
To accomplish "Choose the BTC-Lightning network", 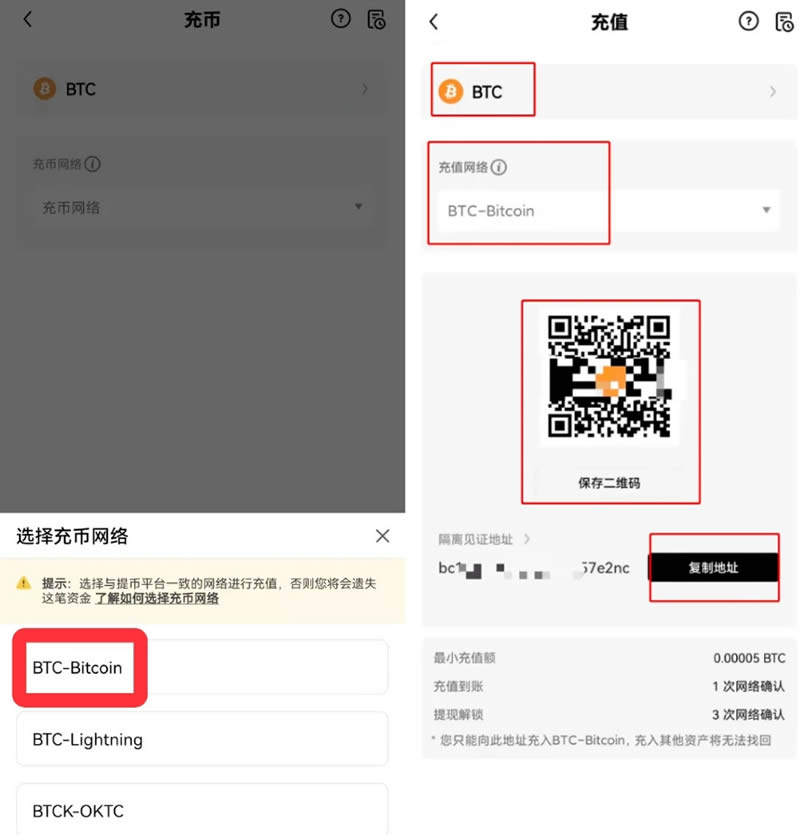I will point(202,739).
